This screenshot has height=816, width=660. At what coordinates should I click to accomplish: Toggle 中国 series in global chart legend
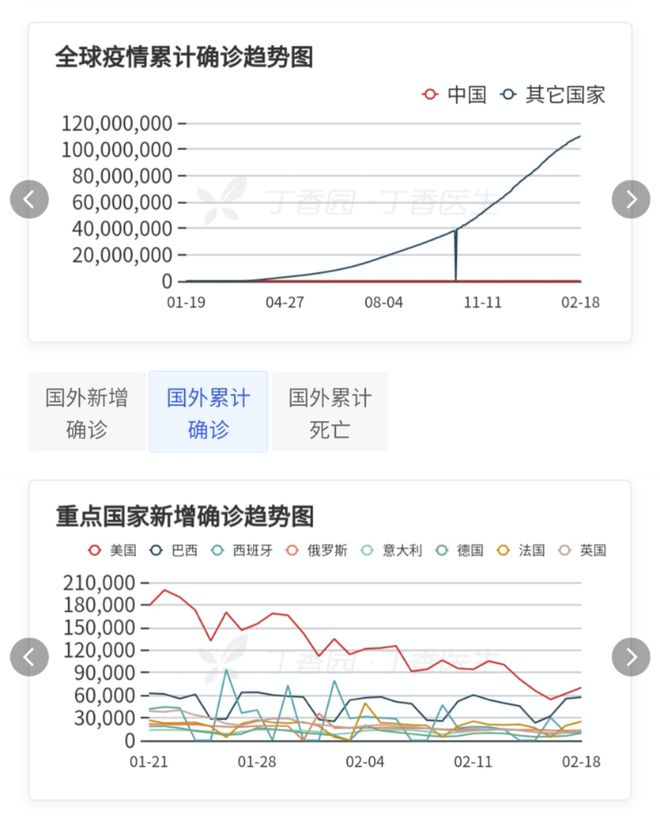(455, 95)
